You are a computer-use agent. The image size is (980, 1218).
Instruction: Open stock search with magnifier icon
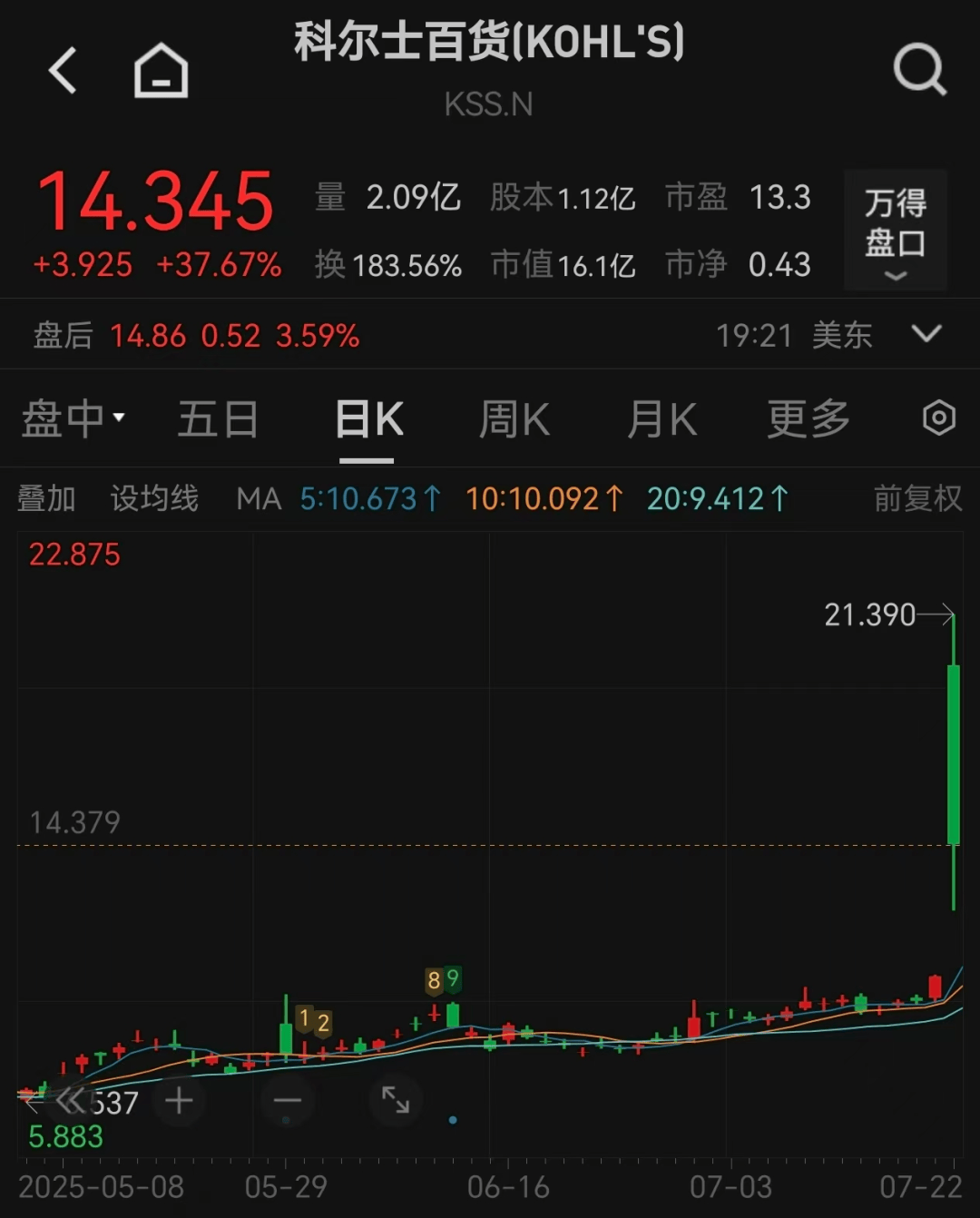tap(920, 68)
